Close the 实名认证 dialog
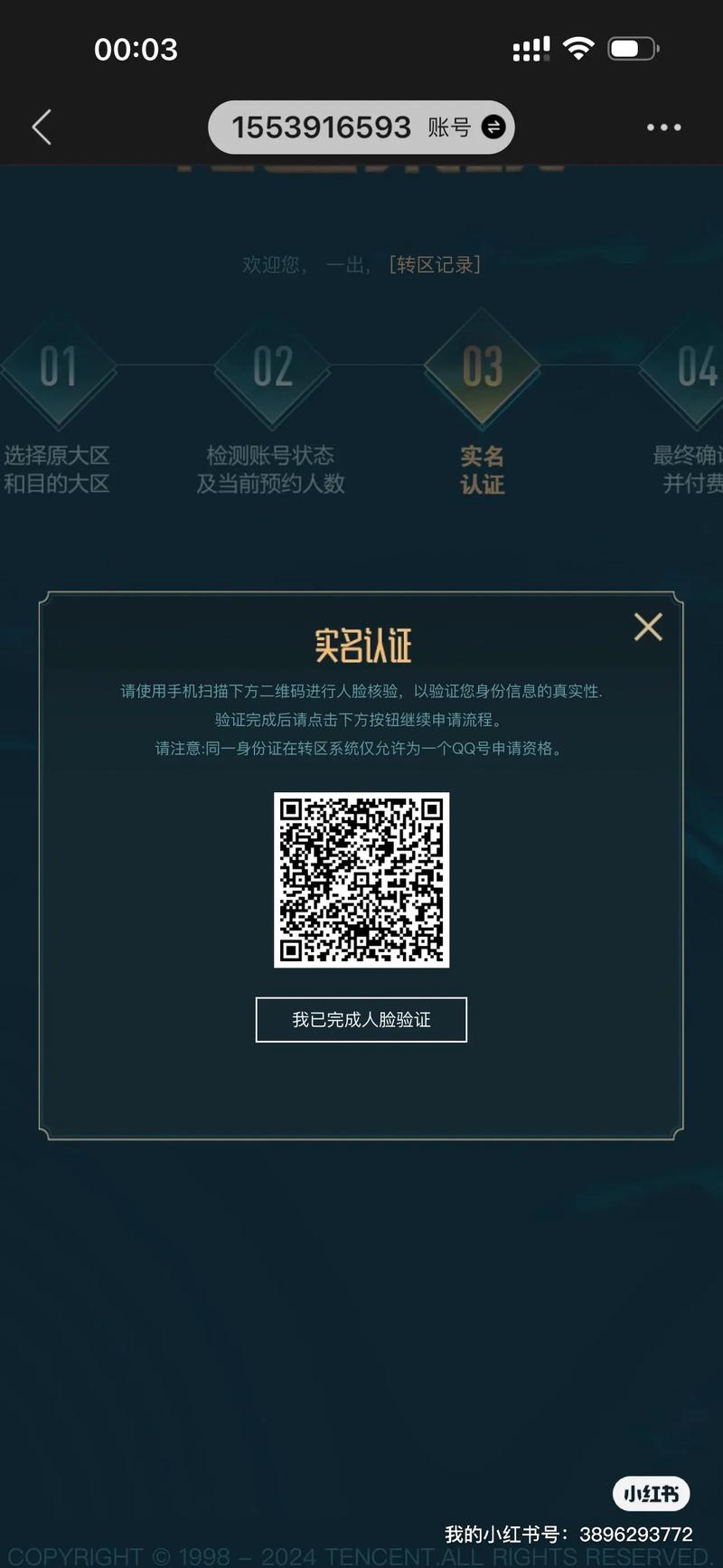The image size is (723, 1568). [648, 627]
